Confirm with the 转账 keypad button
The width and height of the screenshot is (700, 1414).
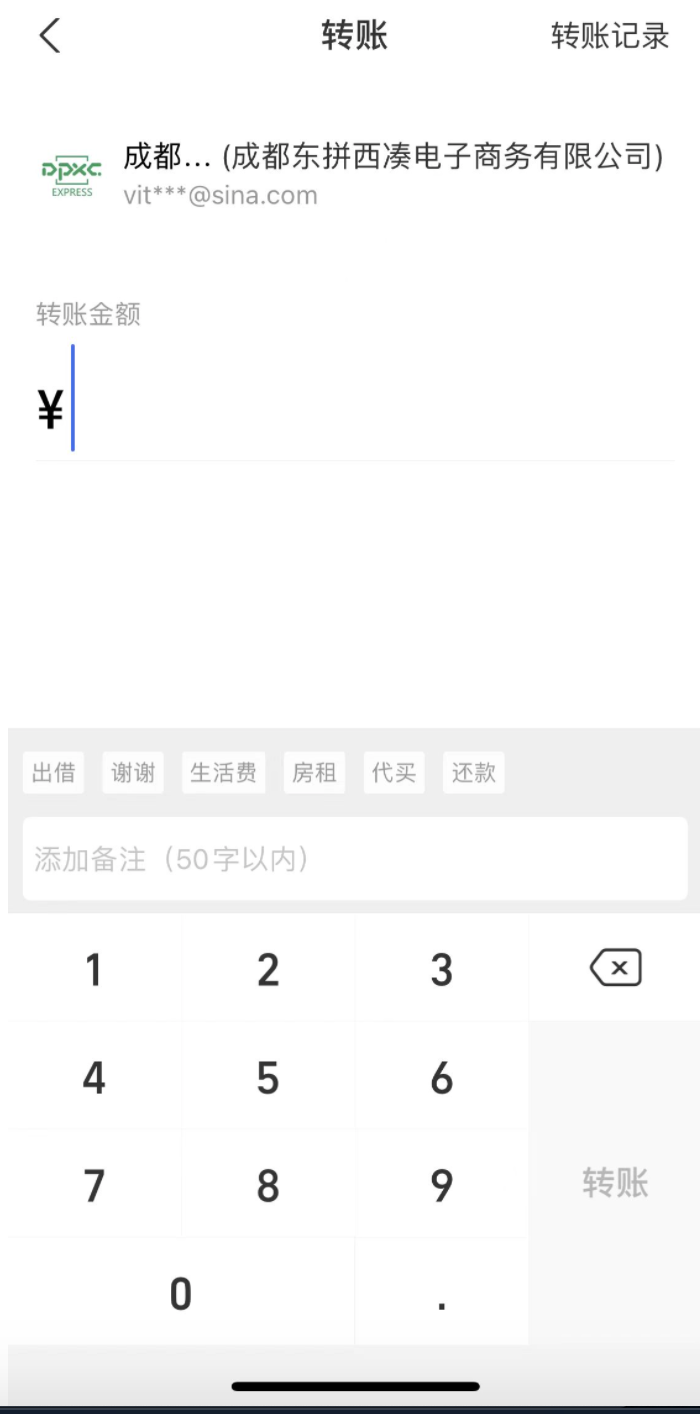[x=615, y=1183]
